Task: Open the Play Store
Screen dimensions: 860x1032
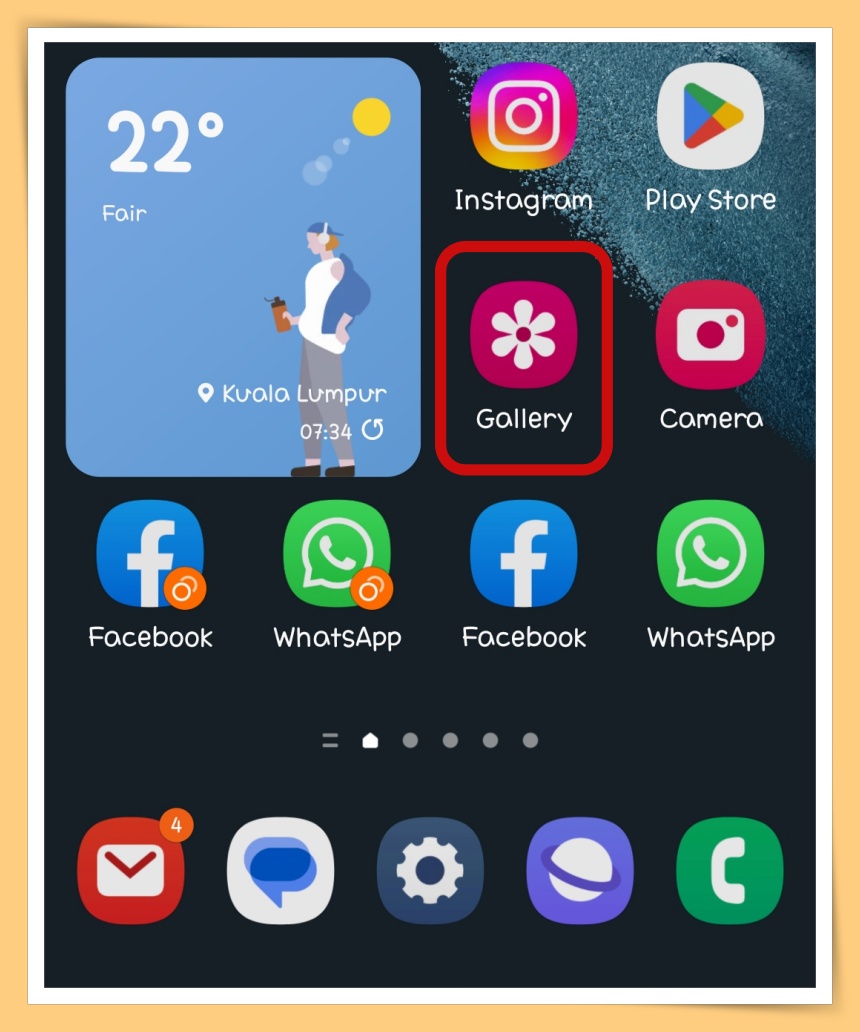Action: [x=710, y=116]
